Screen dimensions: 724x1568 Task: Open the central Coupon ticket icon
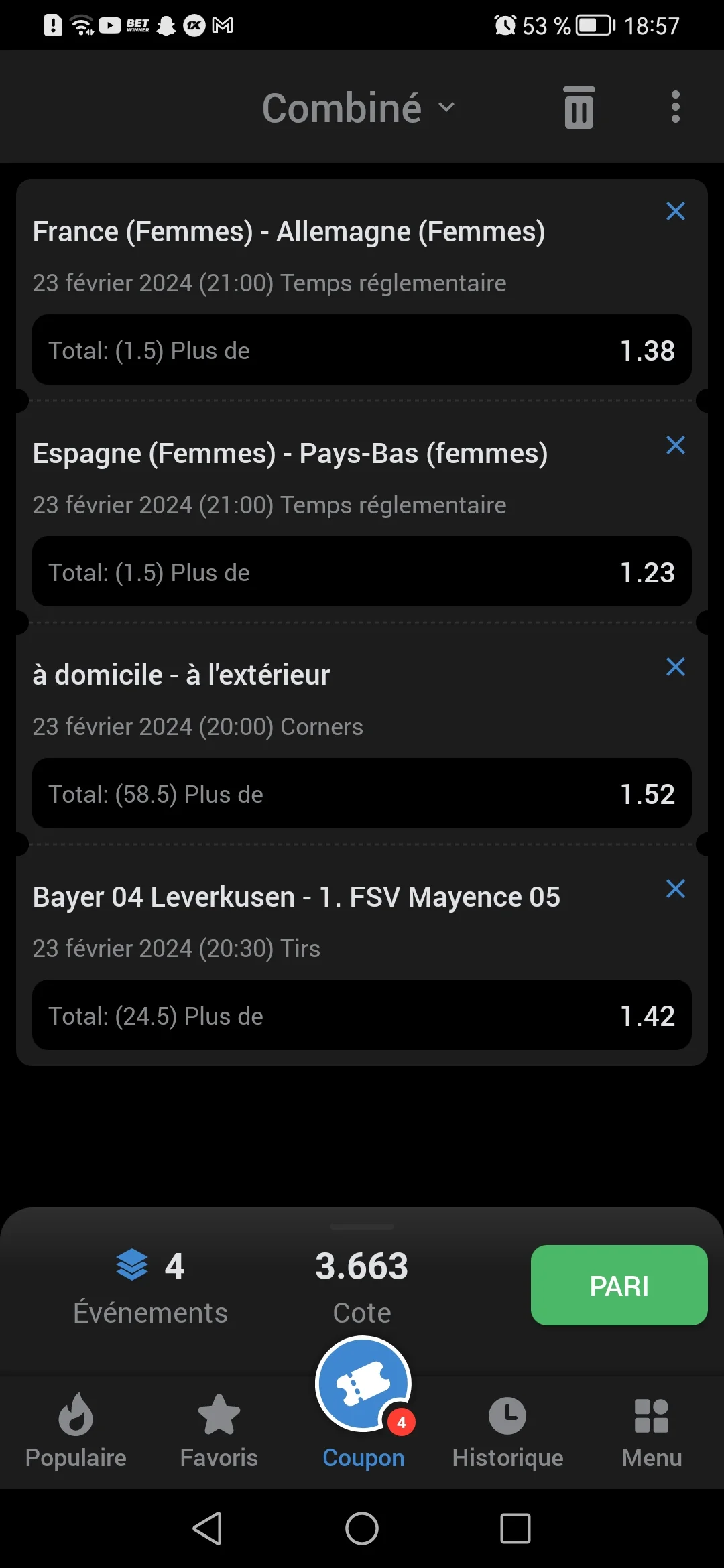362,1382
